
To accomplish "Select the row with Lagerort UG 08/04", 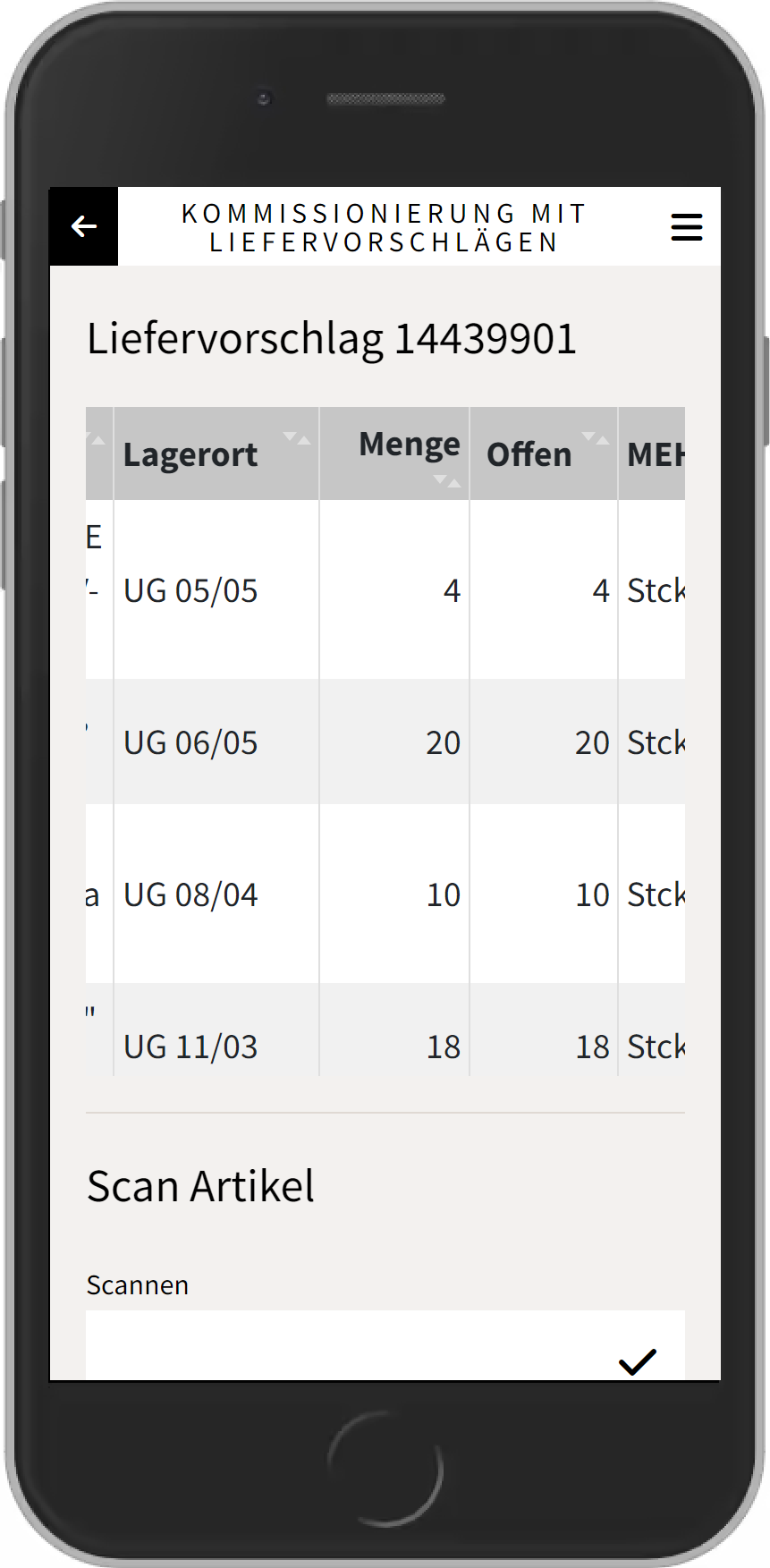I will tap(190, 894).
